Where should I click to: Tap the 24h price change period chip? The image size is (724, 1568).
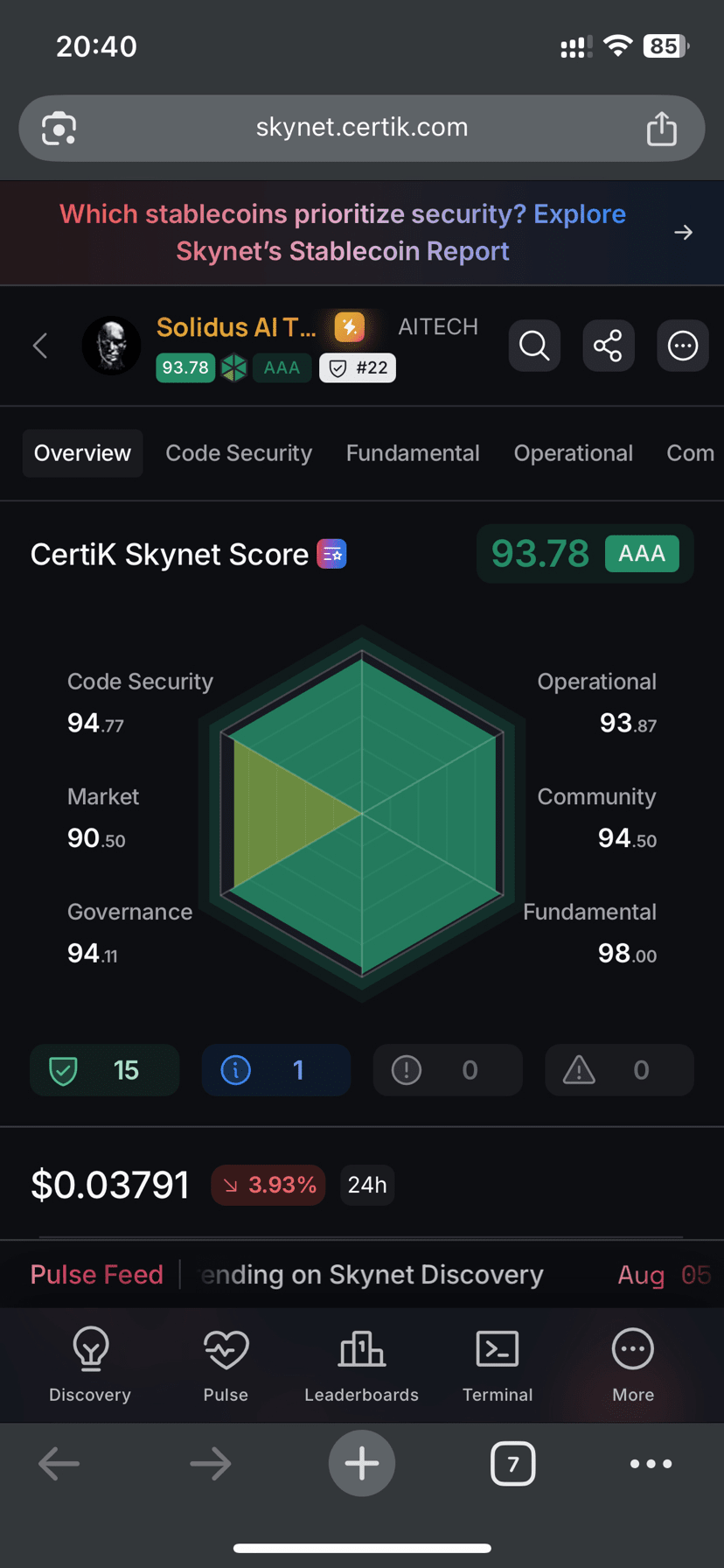(x=367, y=1185)
